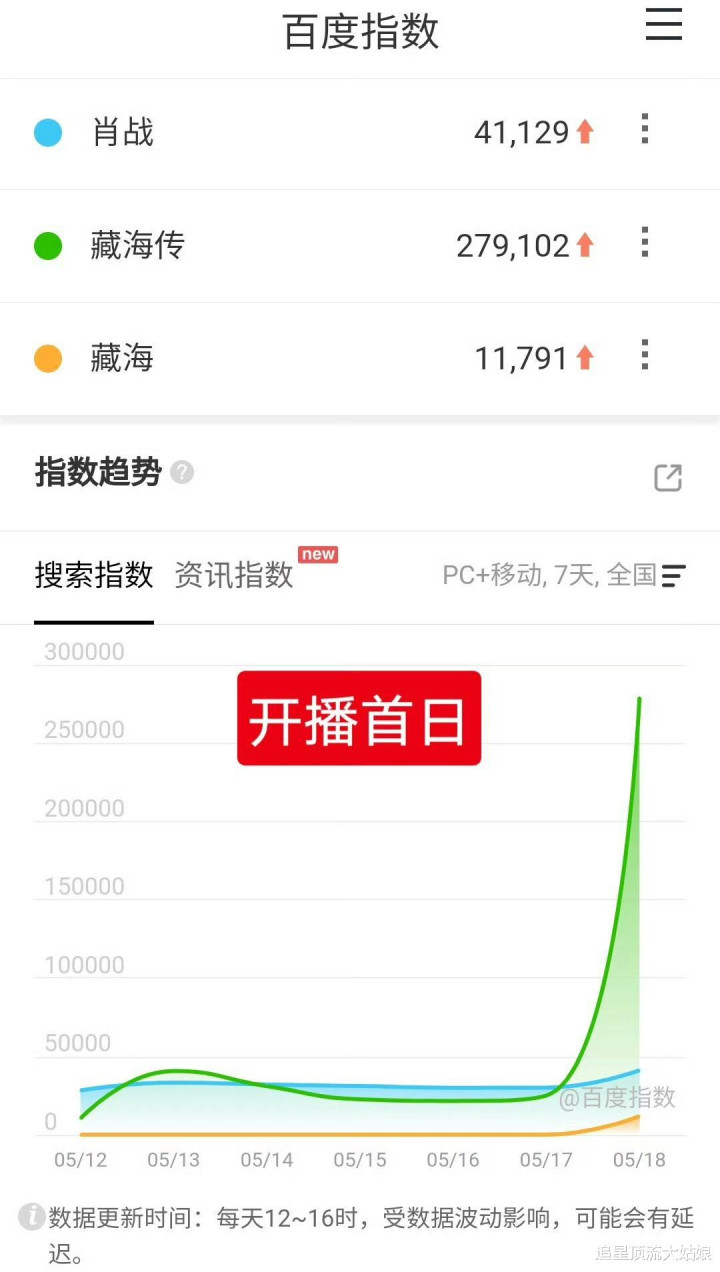This screenshot has width=720, height=1272.
Task: Tap the help icon beside 指数趋势
Action: point(182,472)
